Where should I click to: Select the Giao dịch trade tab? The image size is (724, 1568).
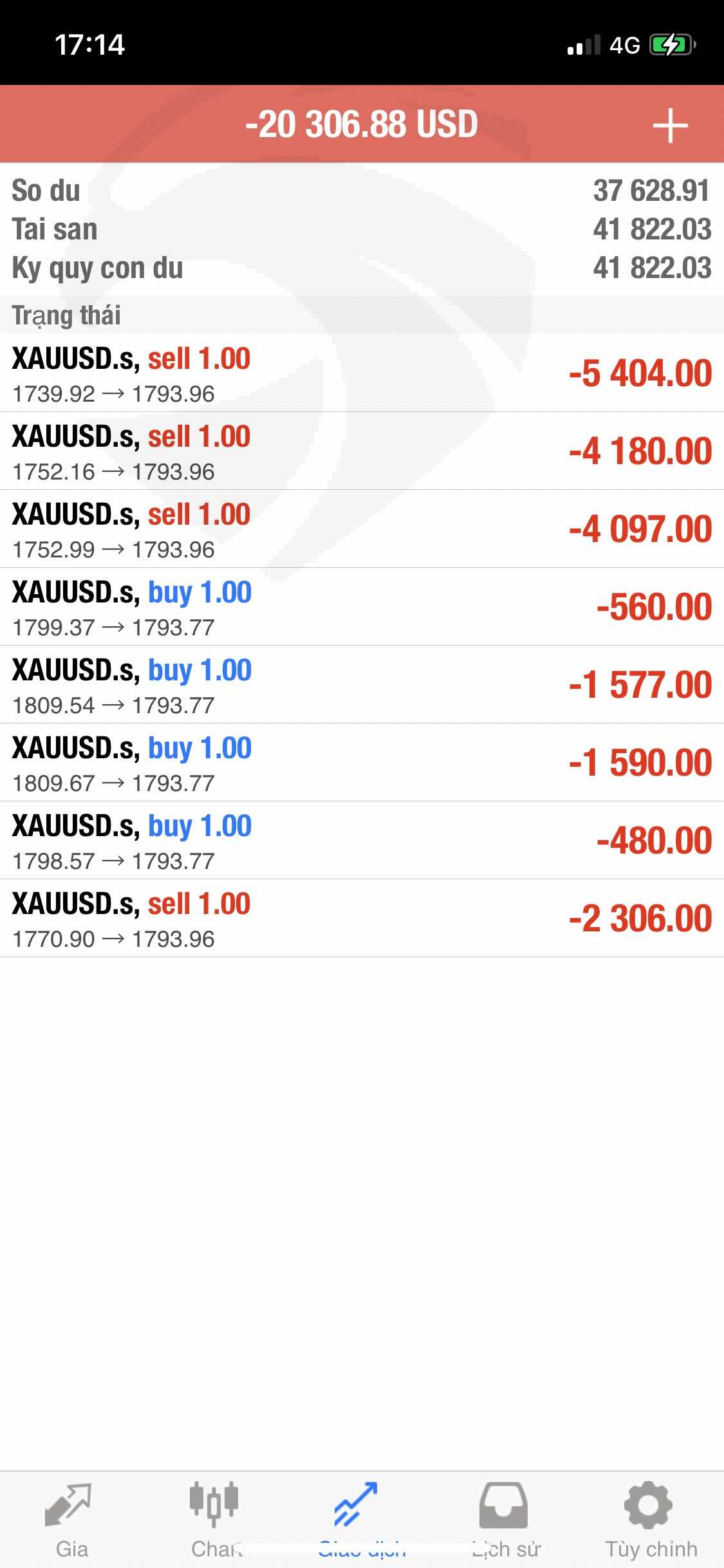(x=361, y=1520)
